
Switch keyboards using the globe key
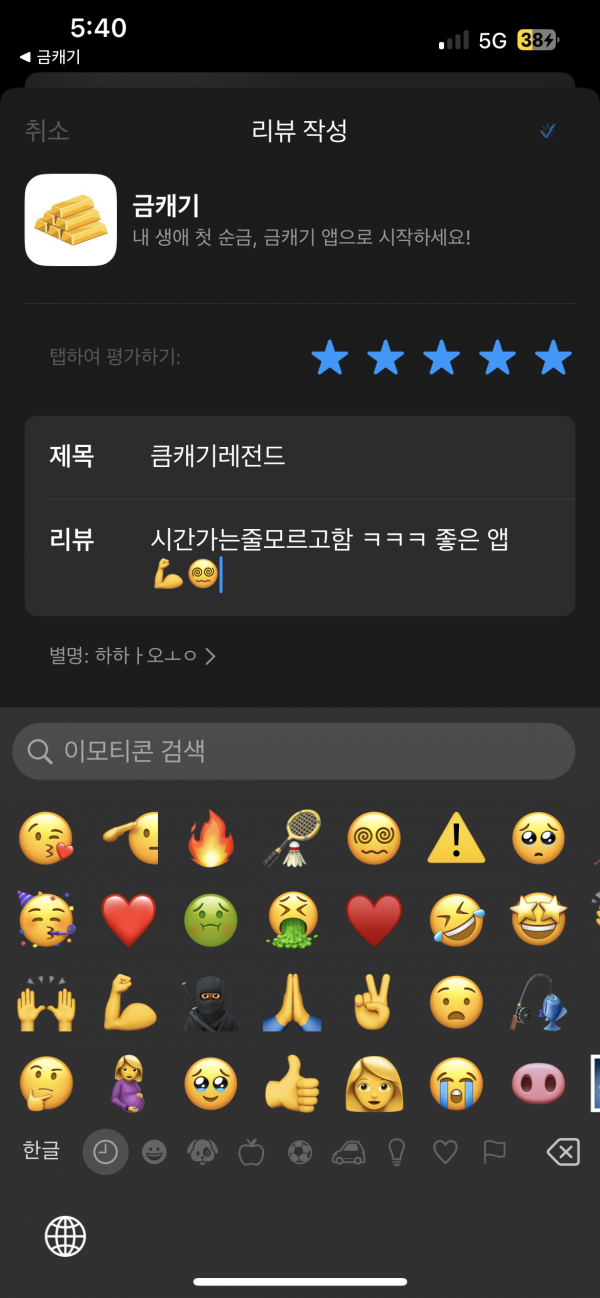tap(66, 1236)
